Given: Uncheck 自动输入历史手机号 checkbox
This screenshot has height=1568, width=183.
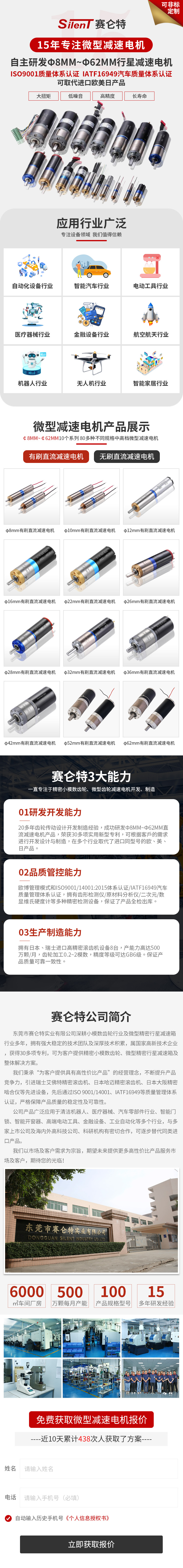Looking at the screenshot, I should pos(8,1518).
